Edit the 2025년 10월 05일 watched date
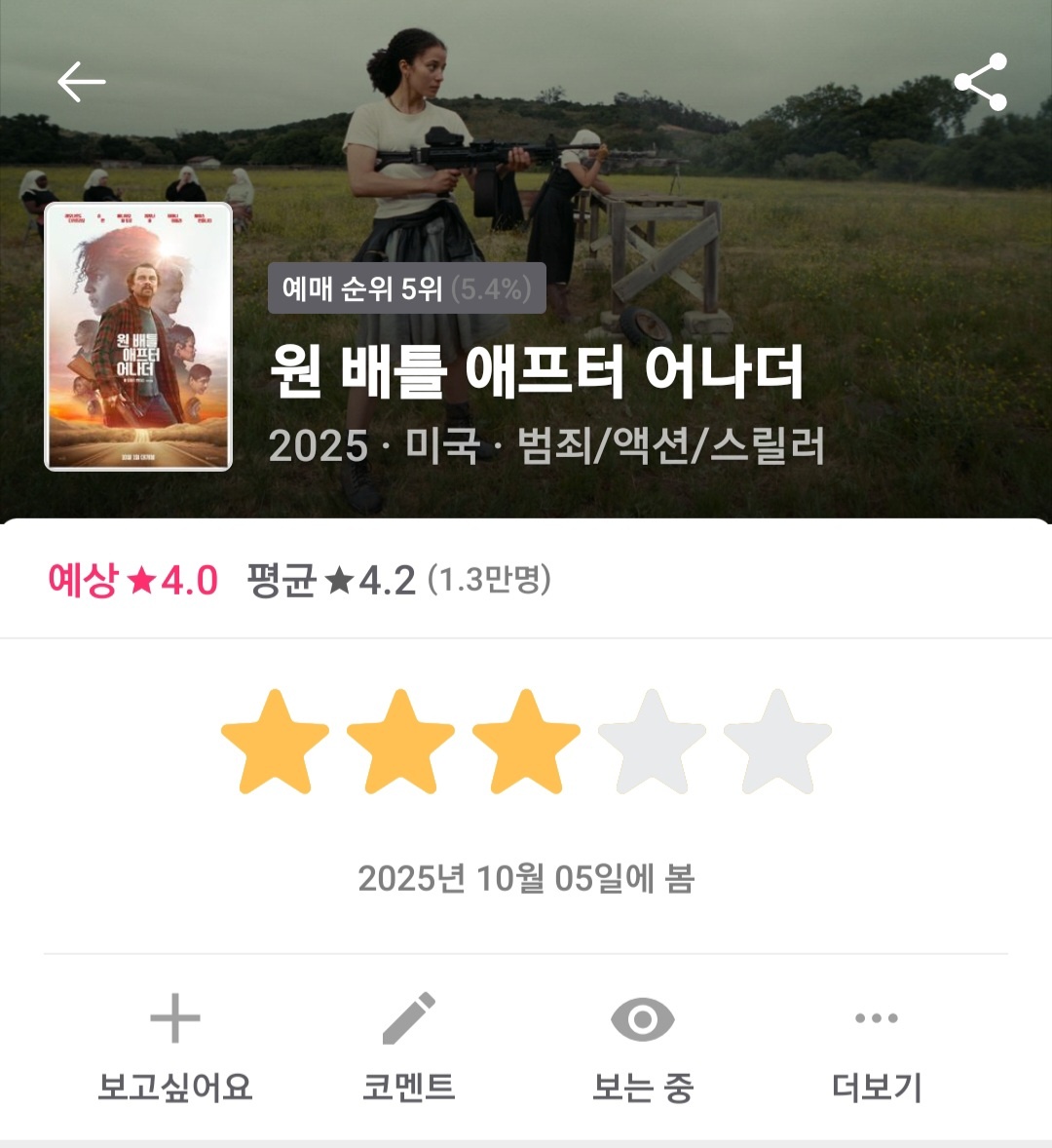Screen dimensions: 1052x1148 (526, 878)
